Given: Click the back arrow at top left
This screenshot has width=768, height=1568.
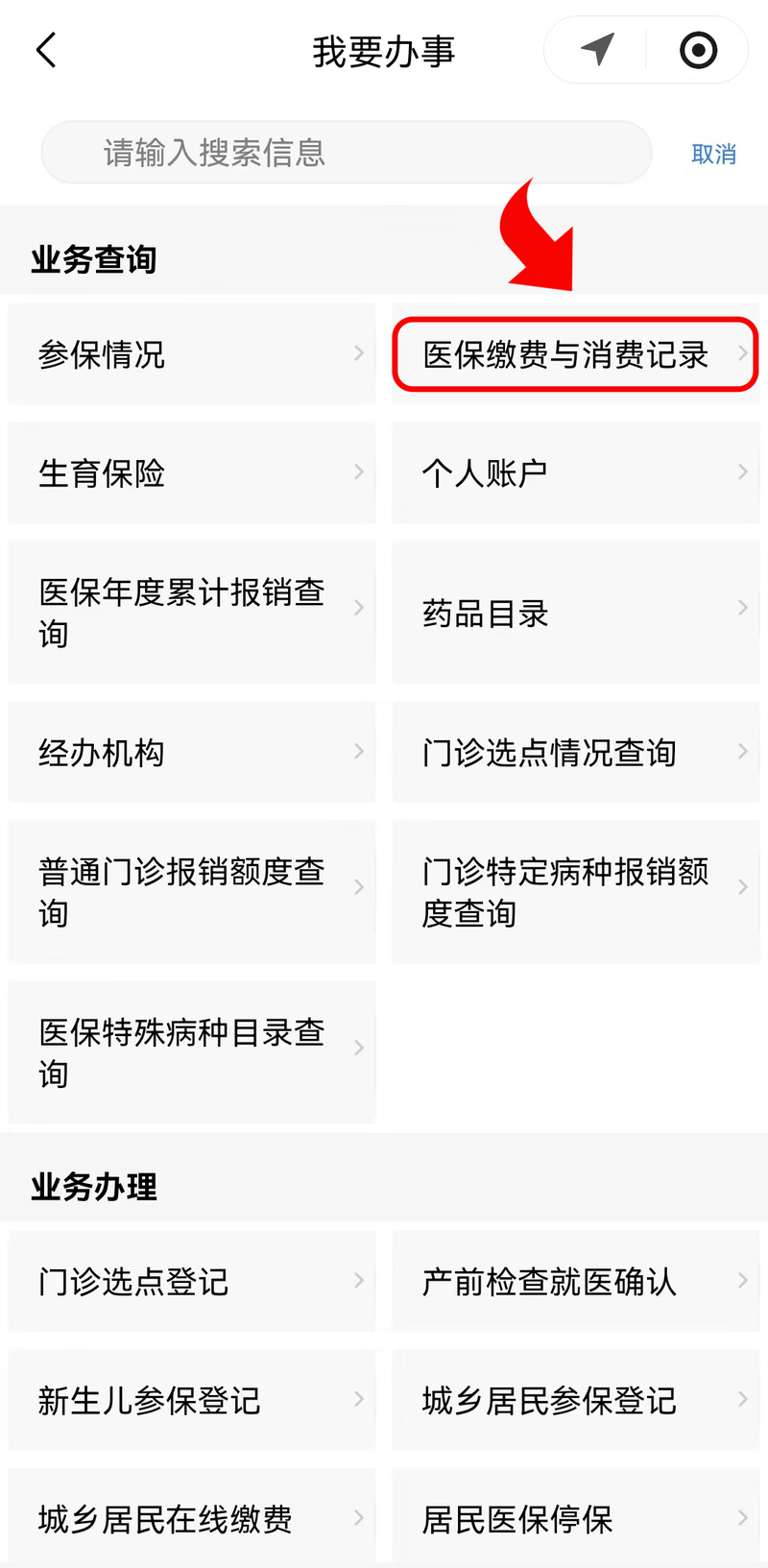Looking at the screenshot, I should tap(46, 50).
